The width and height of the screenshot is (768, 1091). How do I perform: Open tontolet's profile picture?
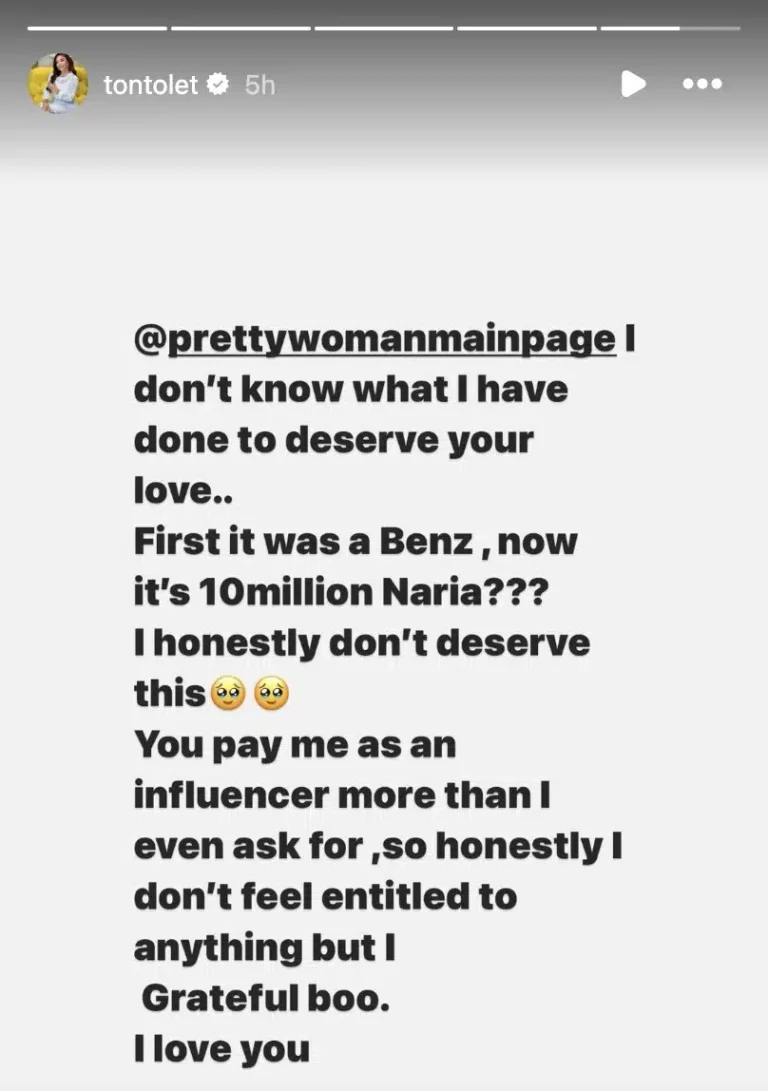coord(58,84)
